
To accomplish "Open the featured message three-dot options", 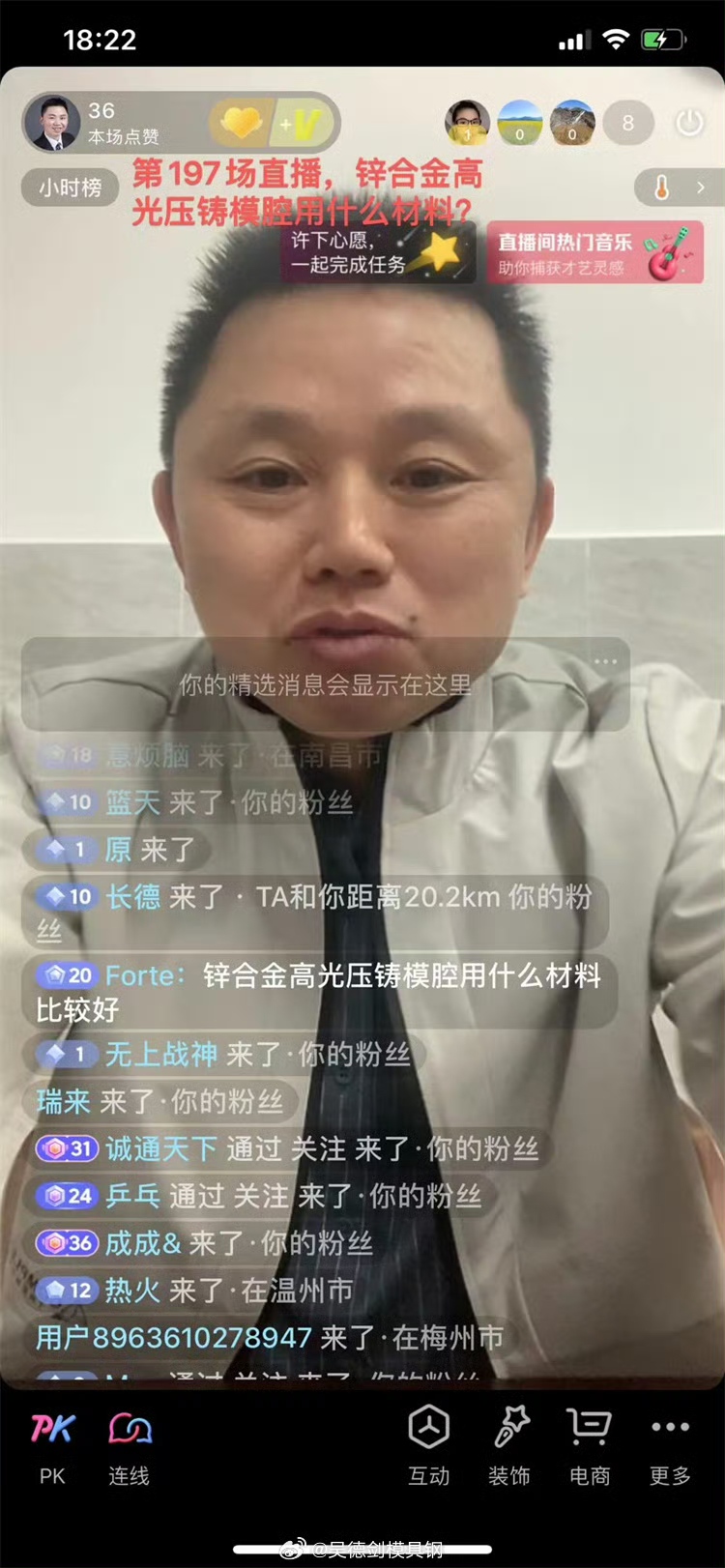I will [606, 662].
